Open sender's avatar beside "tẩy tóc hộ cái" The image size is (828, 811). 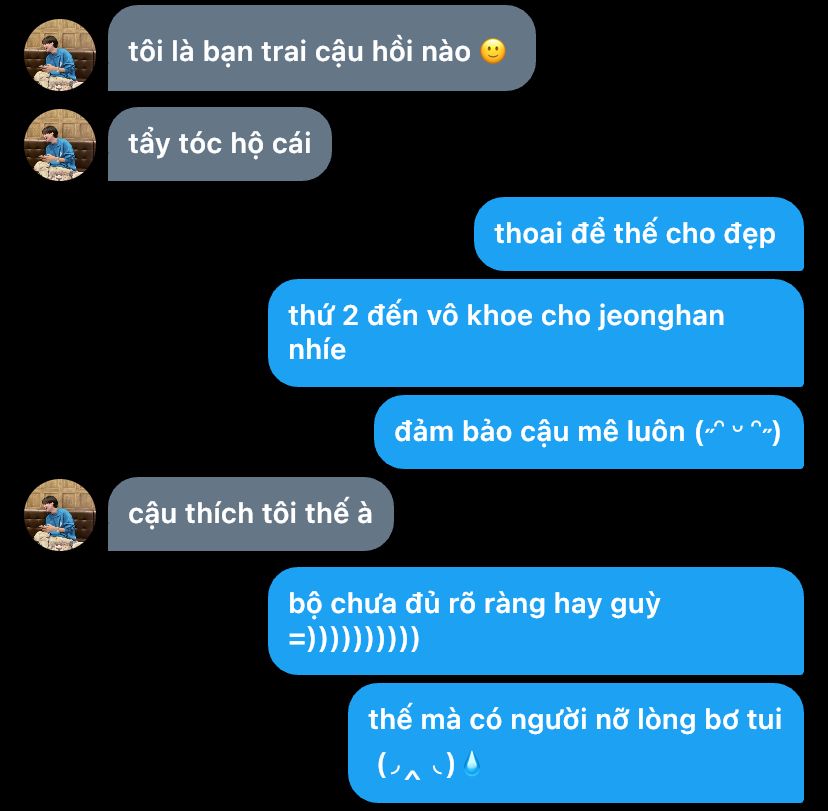tap(60, 145)
